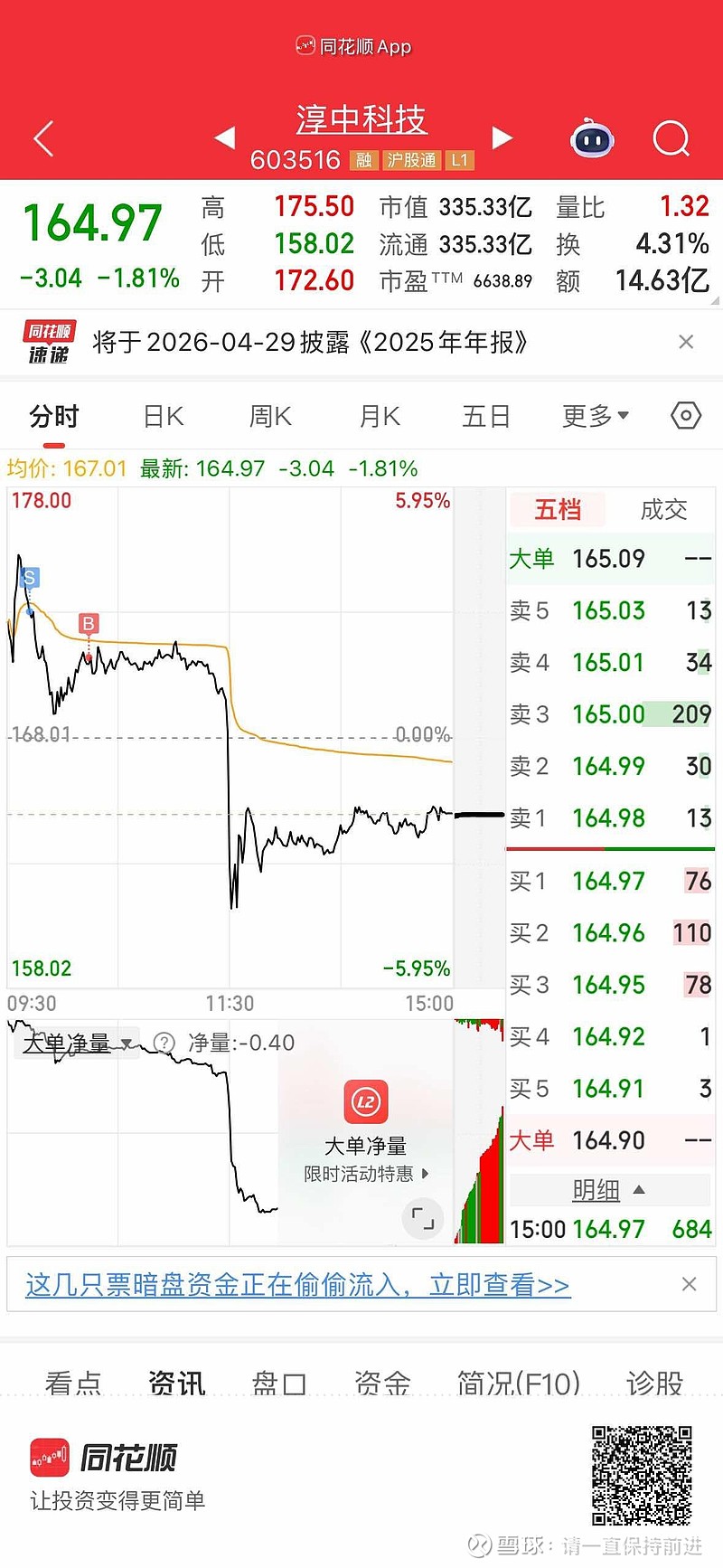The height and width of the screenshot is (1568, 723).
Task: Dismiss the bottom promo banner
Action: pos(690,1283)
